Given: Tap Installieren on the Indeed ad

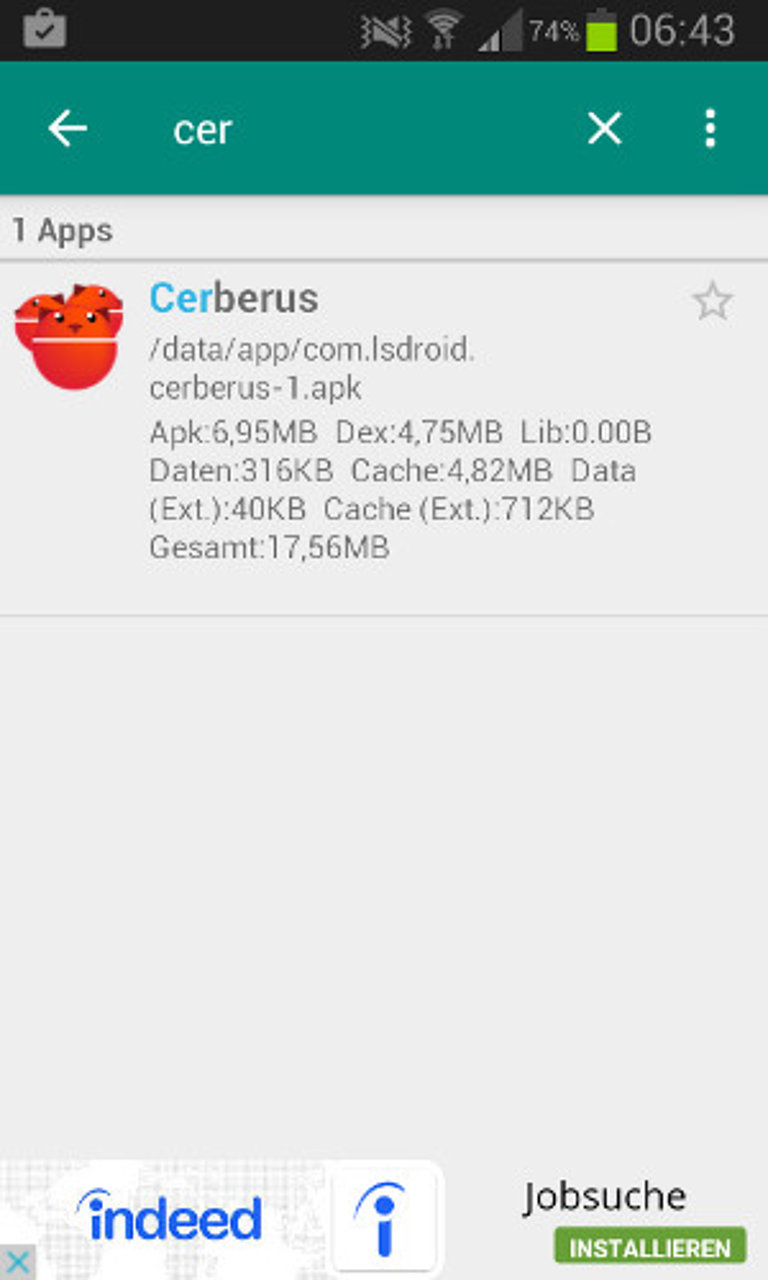Looking at the screenshot, I should click(650, 1248).
